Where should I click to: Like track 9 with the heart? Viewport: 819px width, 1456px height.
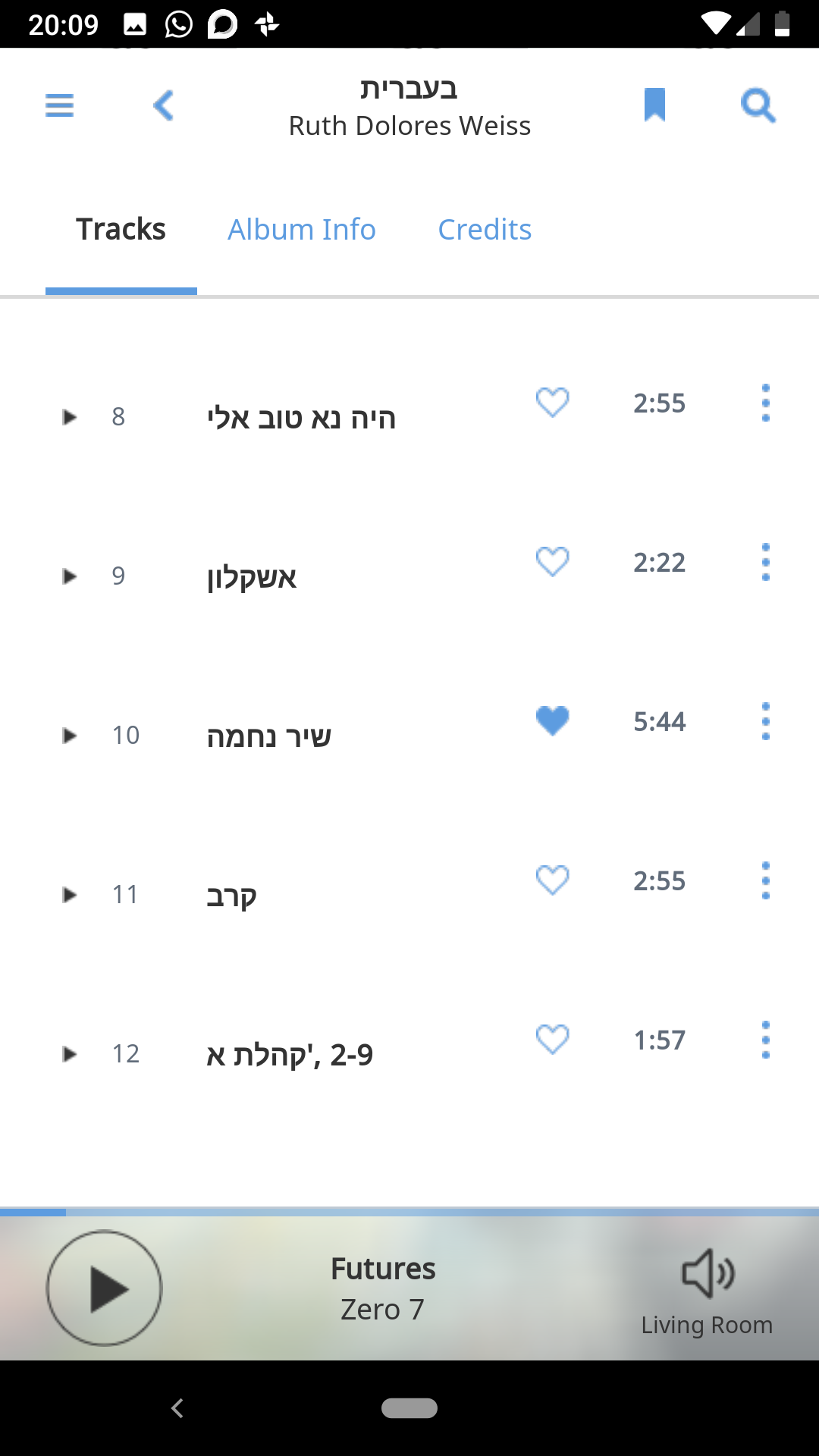tap(552, 562)
